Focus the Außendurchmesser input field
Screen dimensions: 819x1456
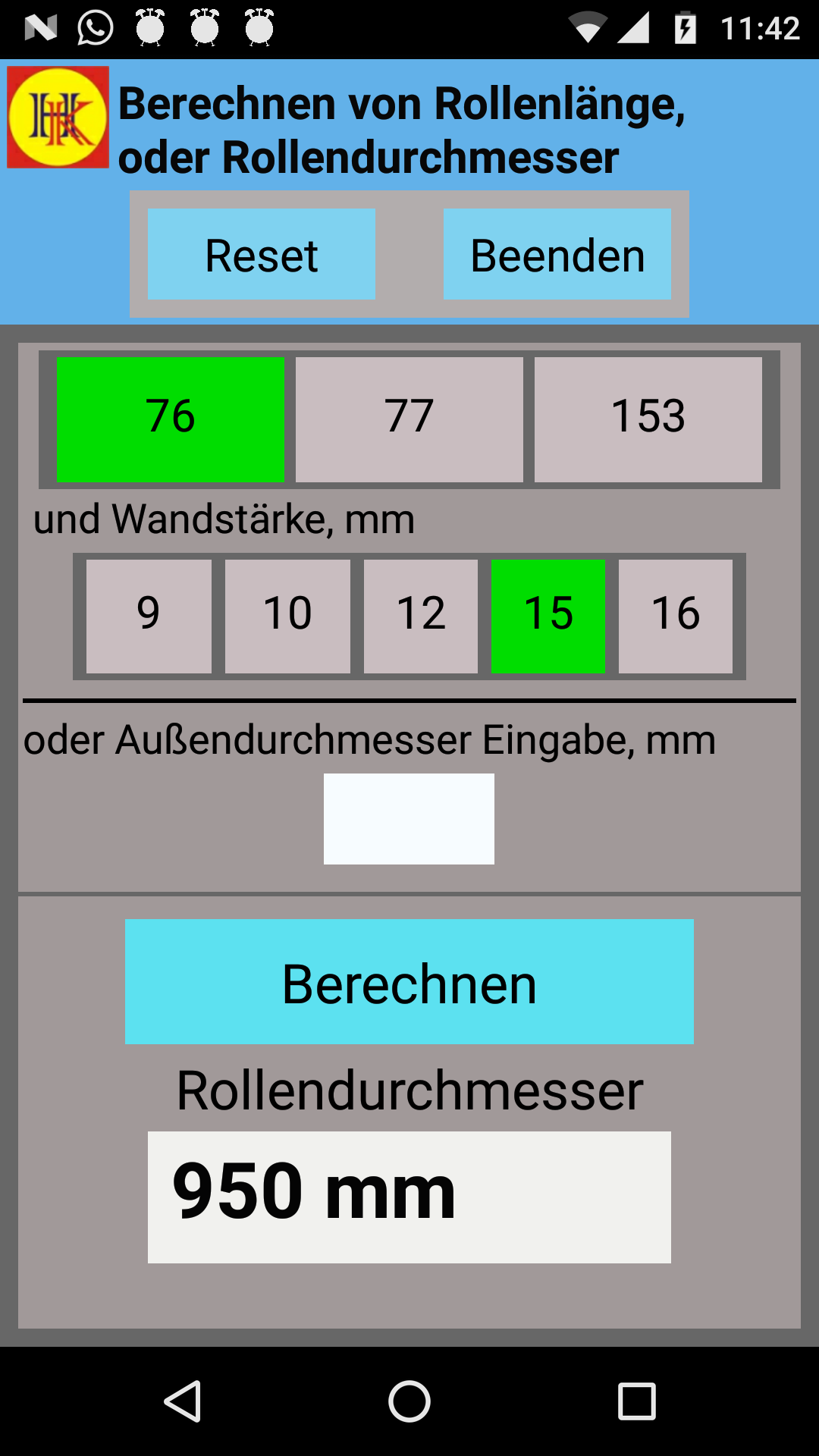(409, 819)
